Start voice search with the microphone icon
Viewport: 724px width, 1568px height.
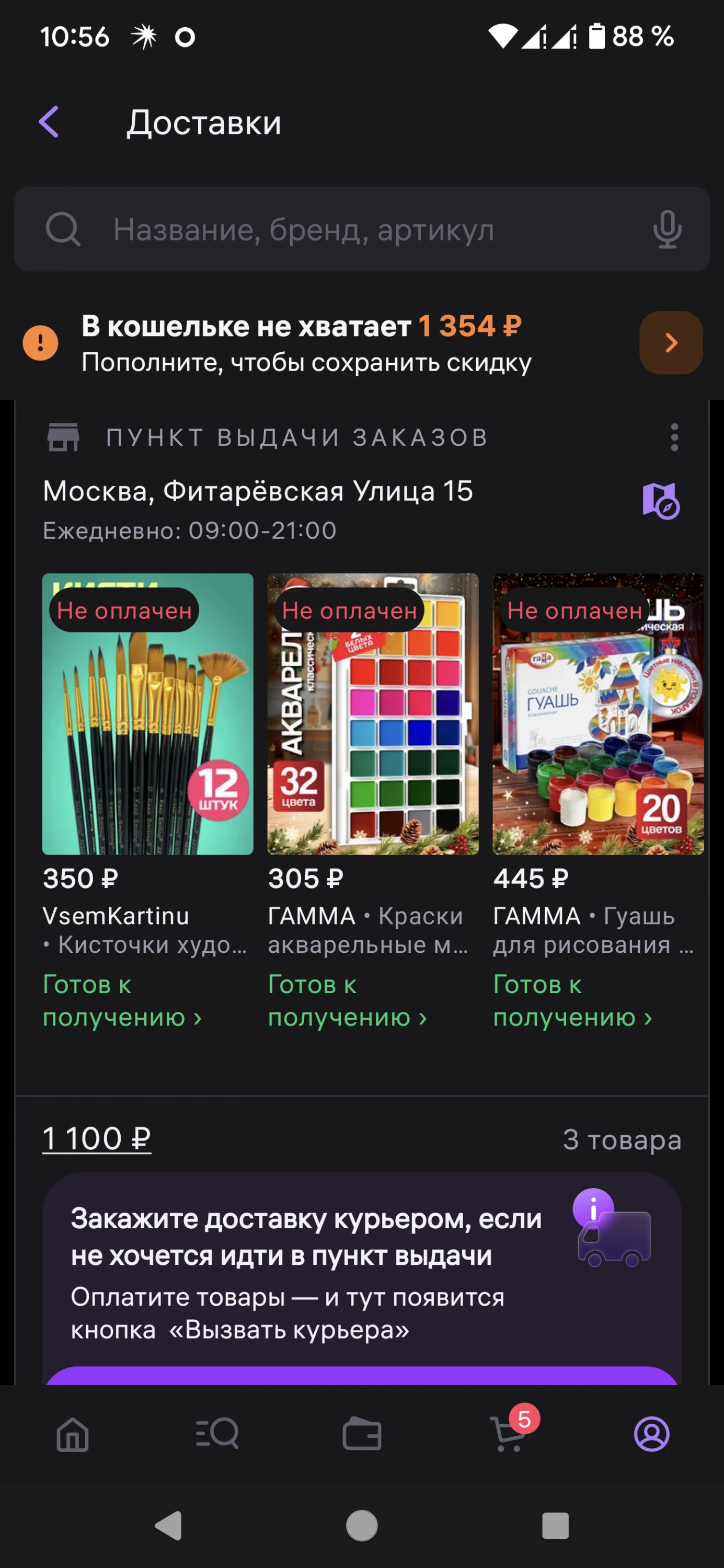click(x=667, y=229)
